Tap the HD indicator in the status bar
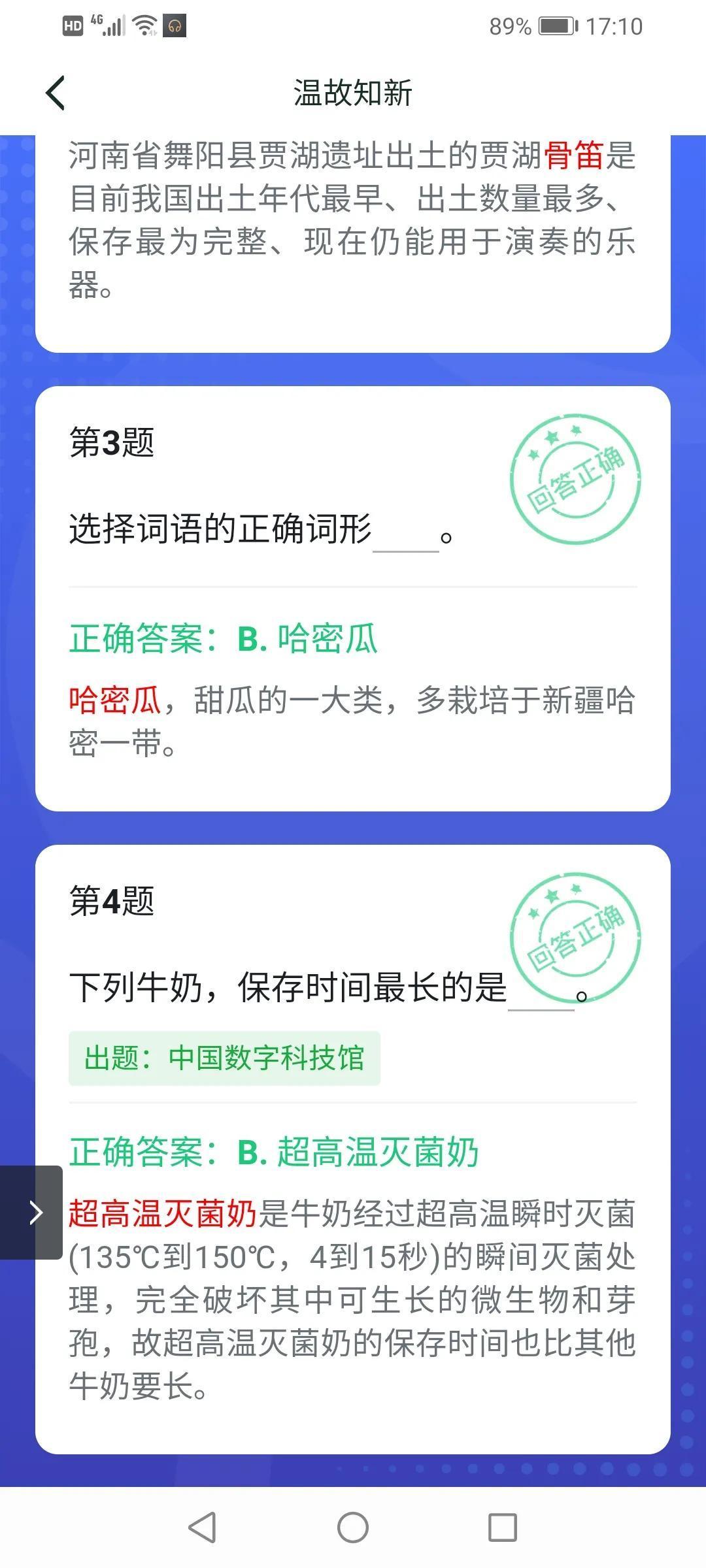 [x=73, y=27]
